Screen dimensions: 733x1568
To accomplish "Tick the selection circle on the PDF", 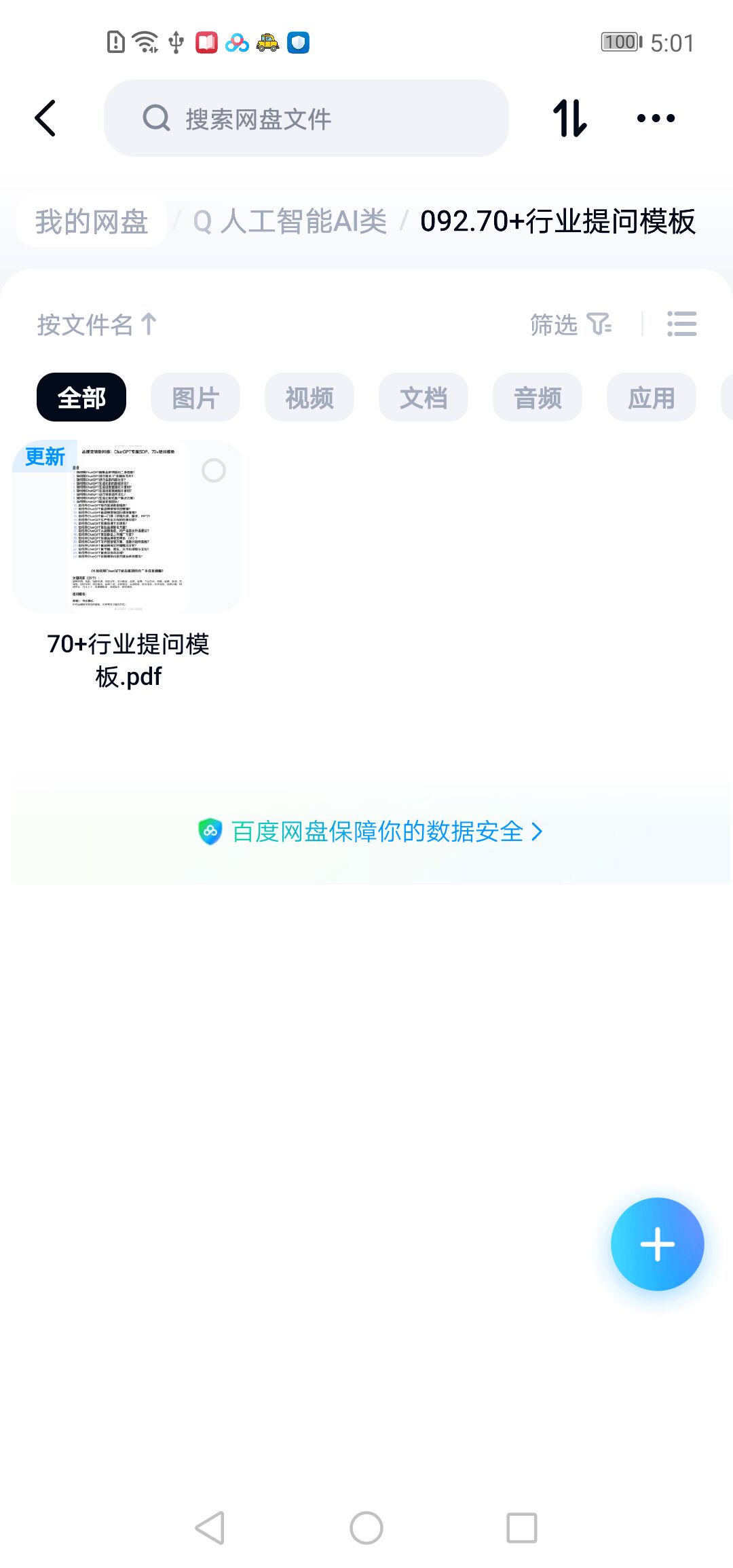I will click(x=214, y=470).
